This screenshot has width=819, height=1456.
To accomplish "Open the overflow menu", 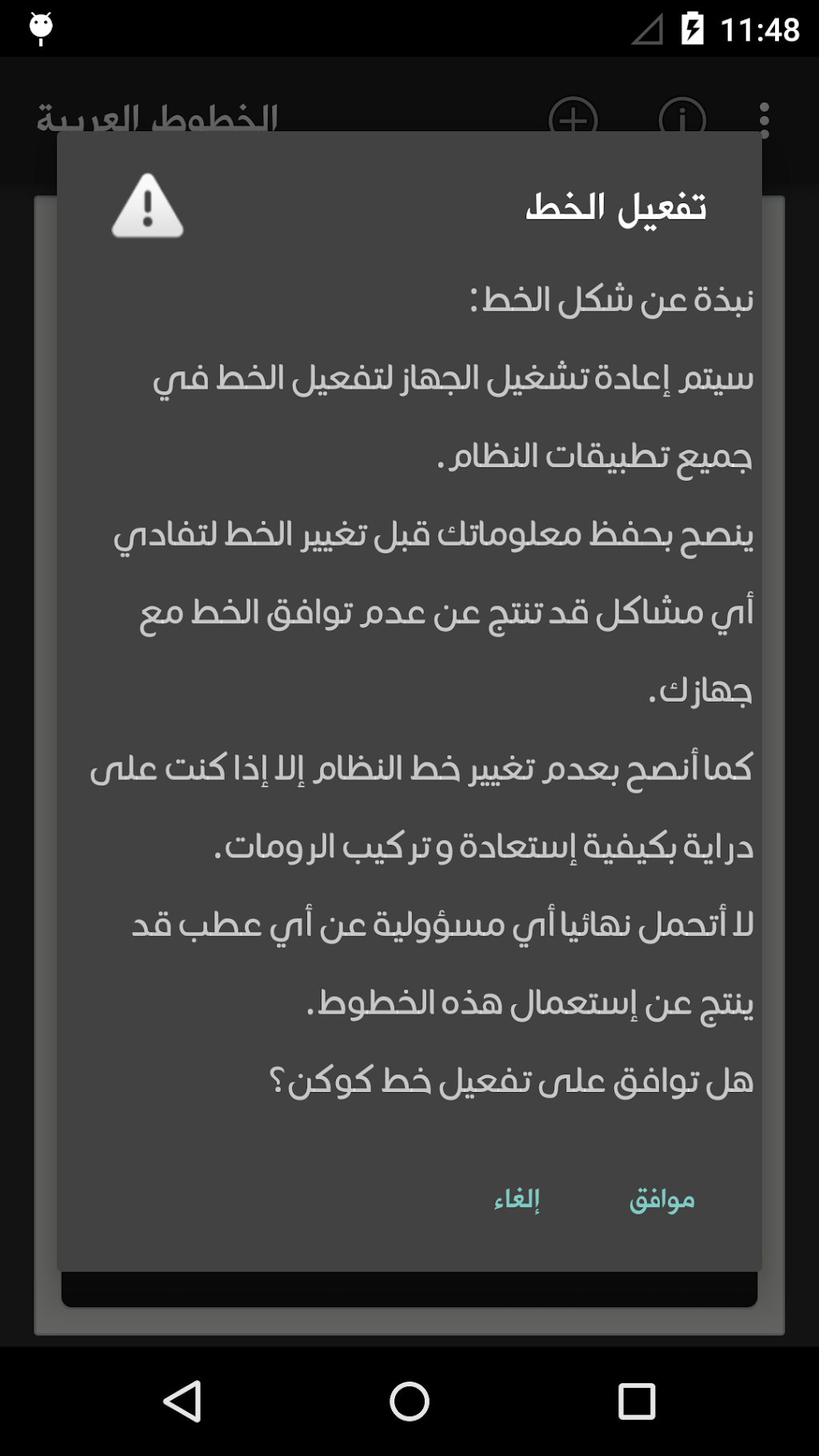I will click(765, 121).
